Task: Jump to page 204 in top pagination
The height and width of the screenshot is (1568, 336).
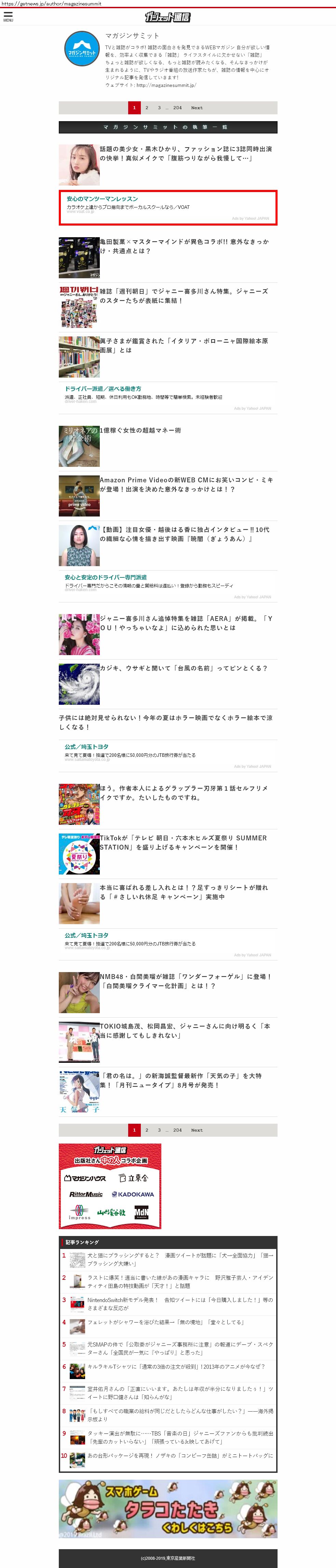Action: [x=177, y=108]
